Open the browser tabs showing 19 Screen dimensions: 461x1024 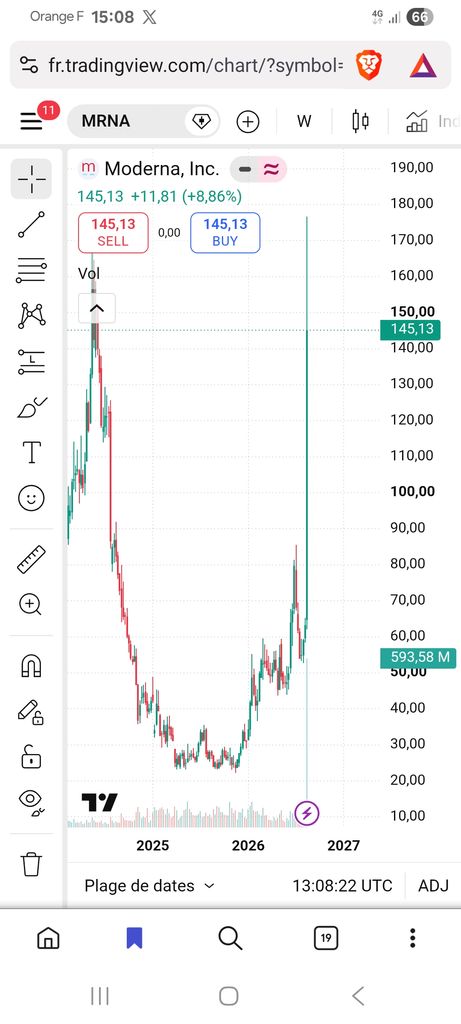[x=326, y=939]
